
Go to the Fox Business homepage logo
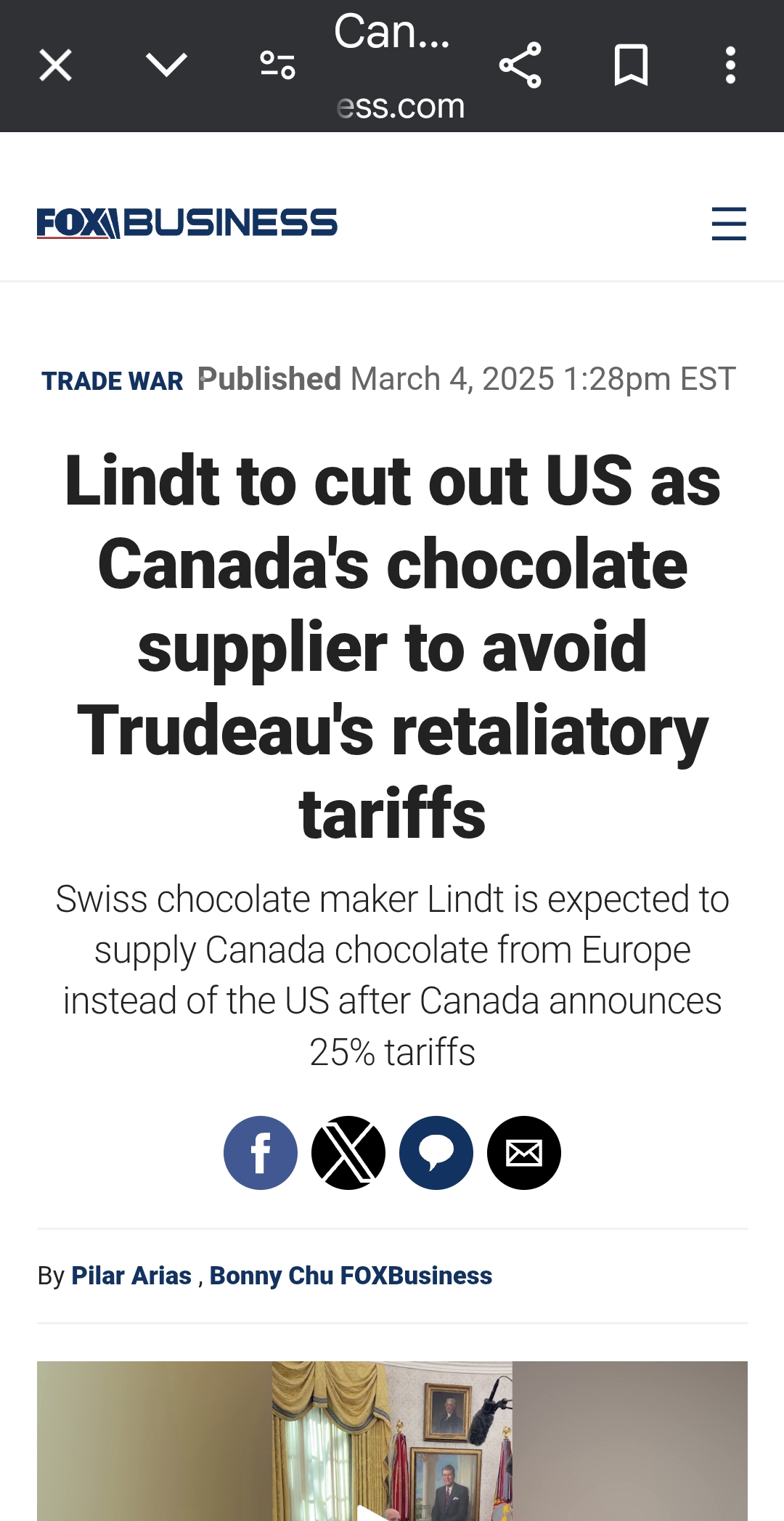[x=187, y=223]
